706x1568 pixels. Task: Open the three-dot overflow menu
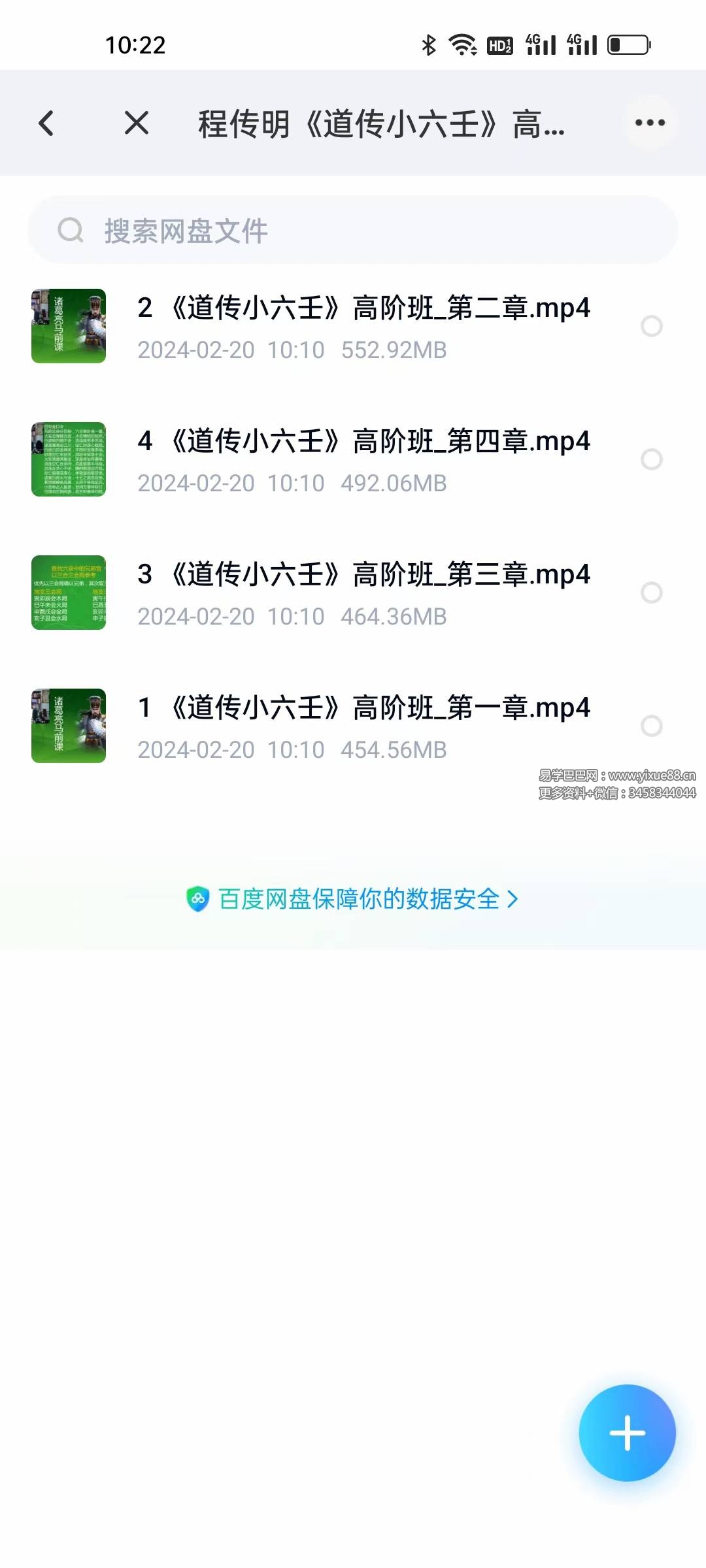[x=650, y=123]
